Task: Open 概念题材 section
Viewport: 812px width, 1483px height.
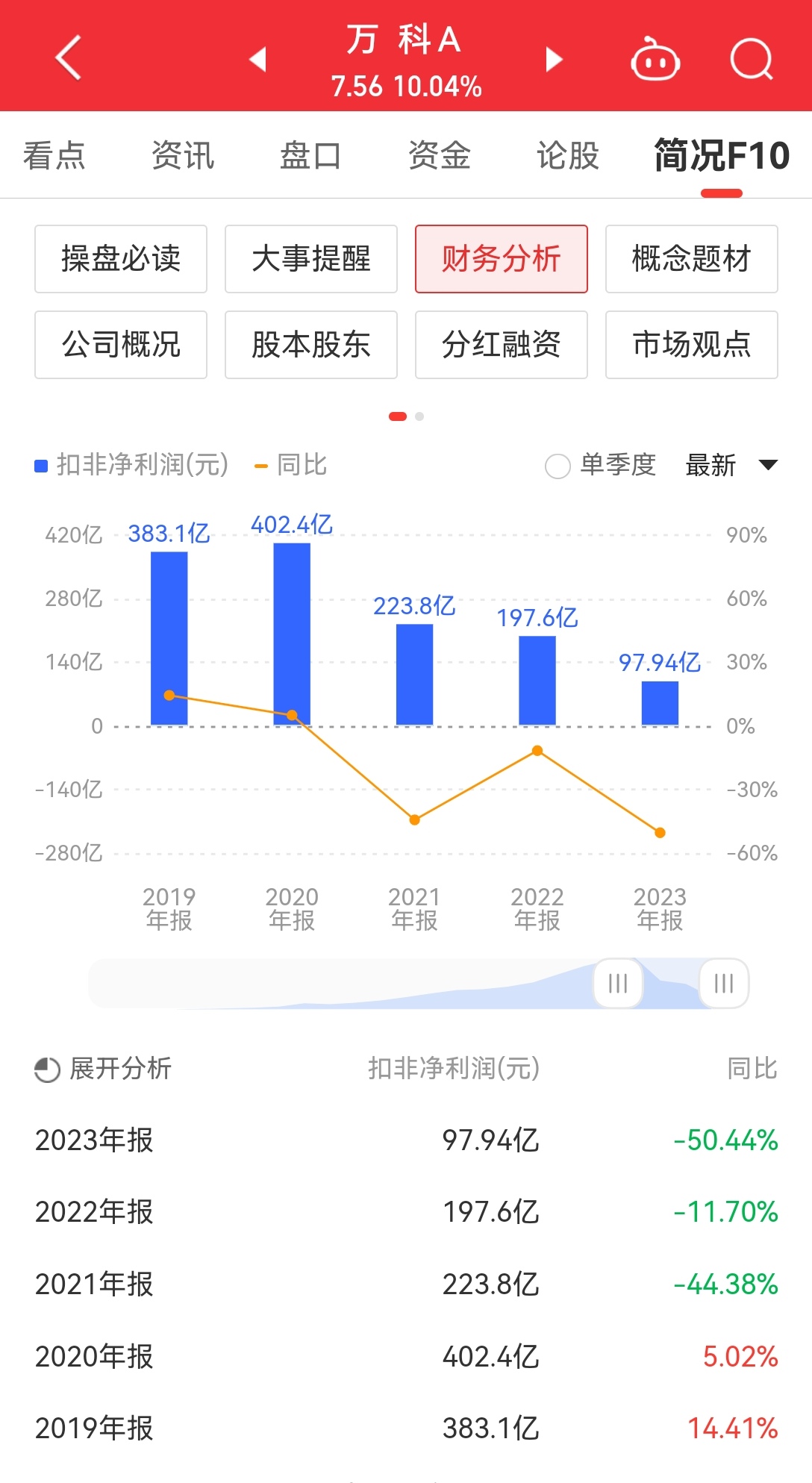Action: coord(691,259)
